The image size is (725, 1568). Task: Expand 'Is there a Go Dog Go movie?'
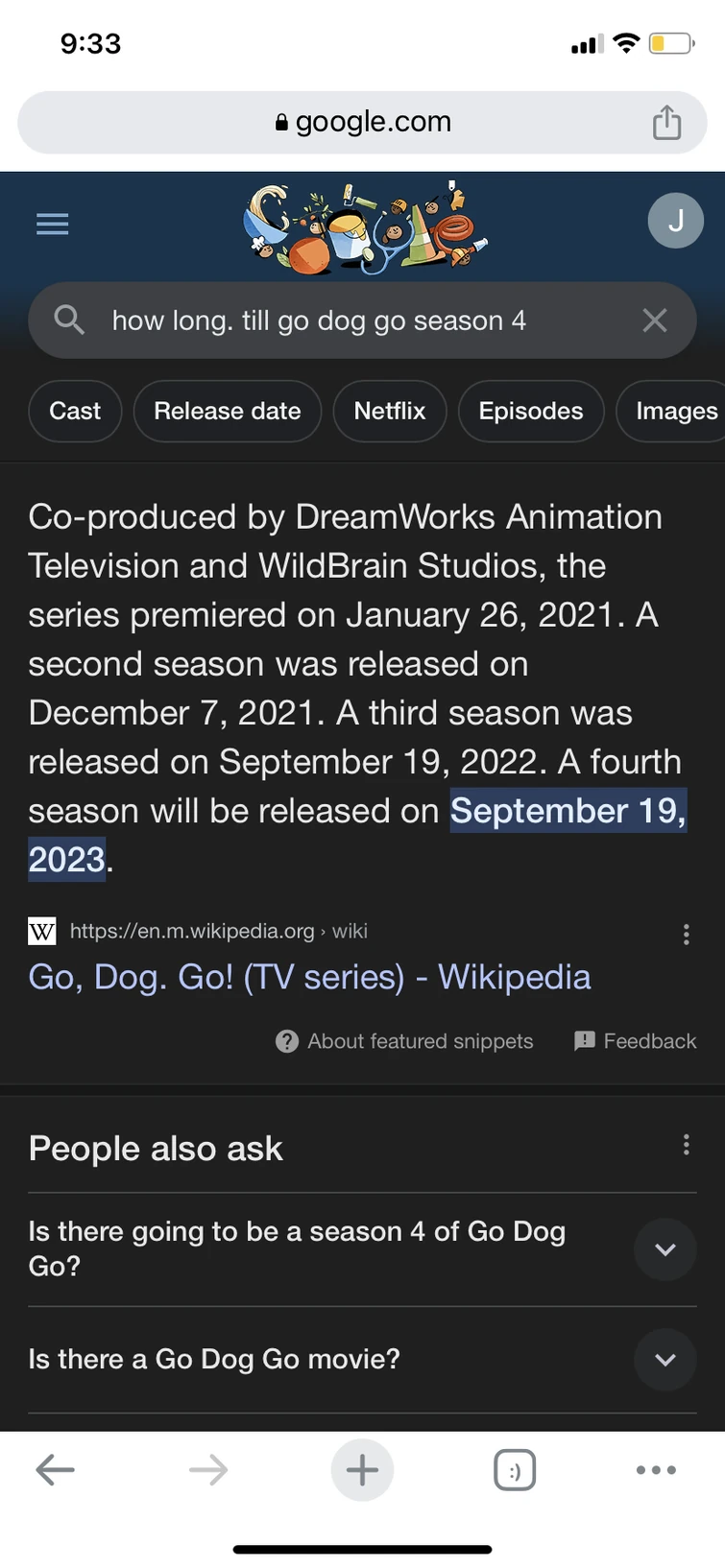coord(665,1360)
